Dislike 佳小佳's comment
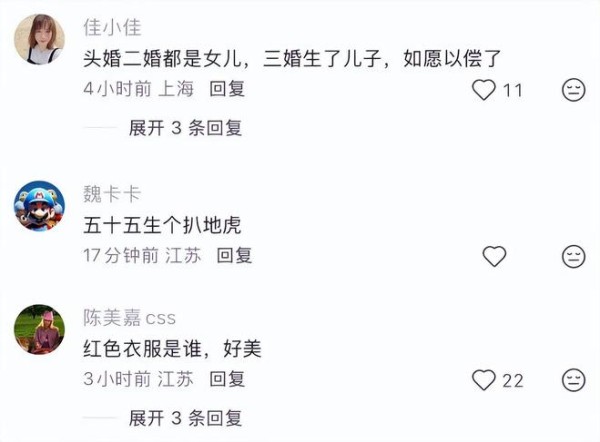 click(573, 90)
